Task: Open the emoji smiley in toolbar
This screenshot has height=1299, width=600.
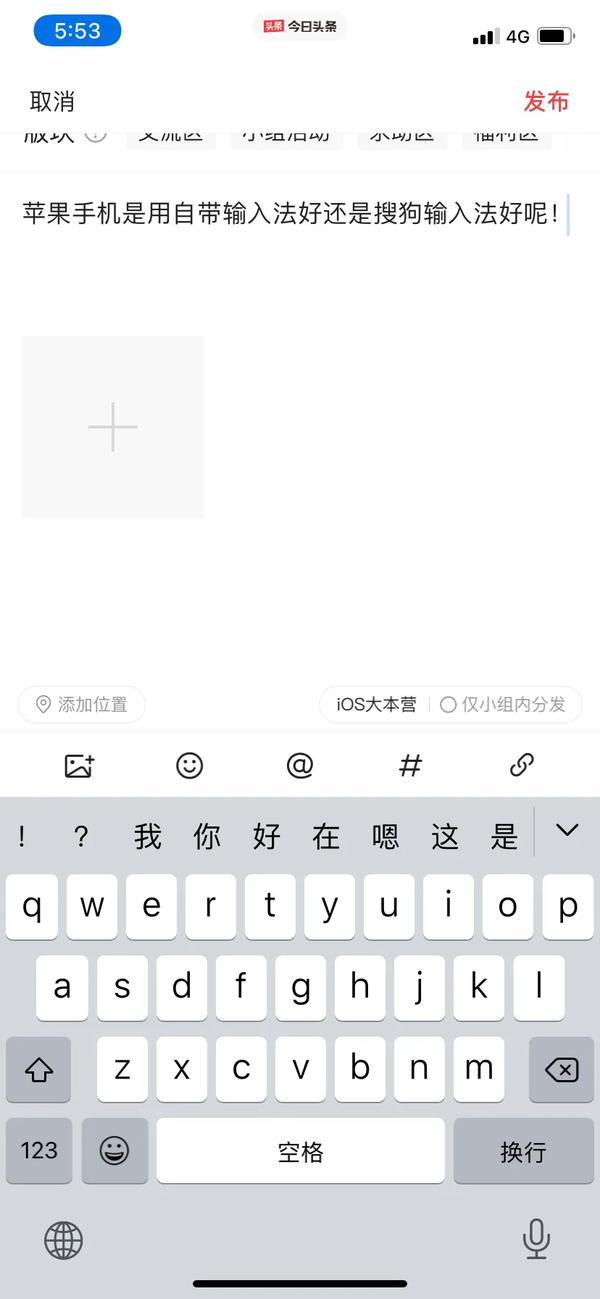Action: point(190,766)
